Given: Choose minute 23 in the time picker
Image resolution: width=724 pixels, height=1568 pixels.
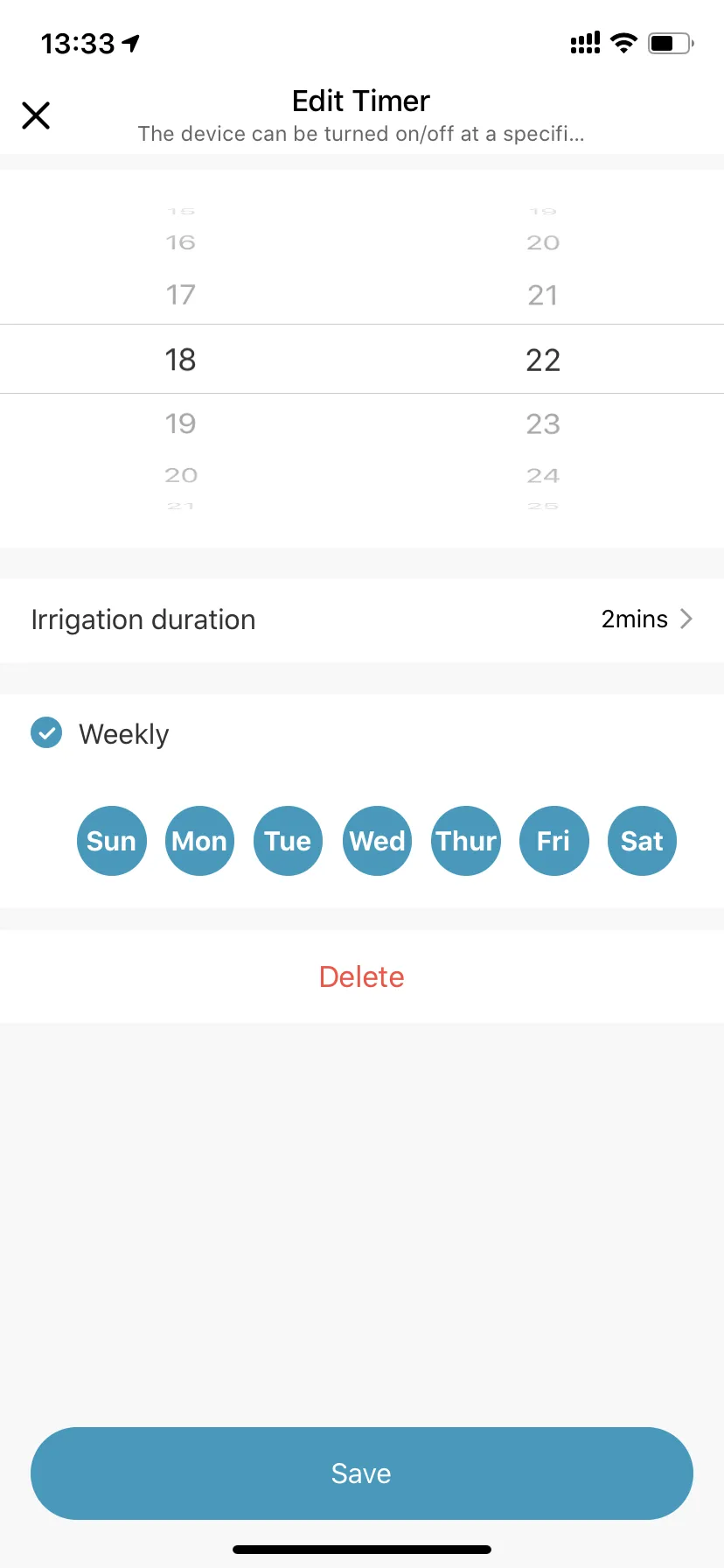Looking at the screenshot, I should (543, 423).
